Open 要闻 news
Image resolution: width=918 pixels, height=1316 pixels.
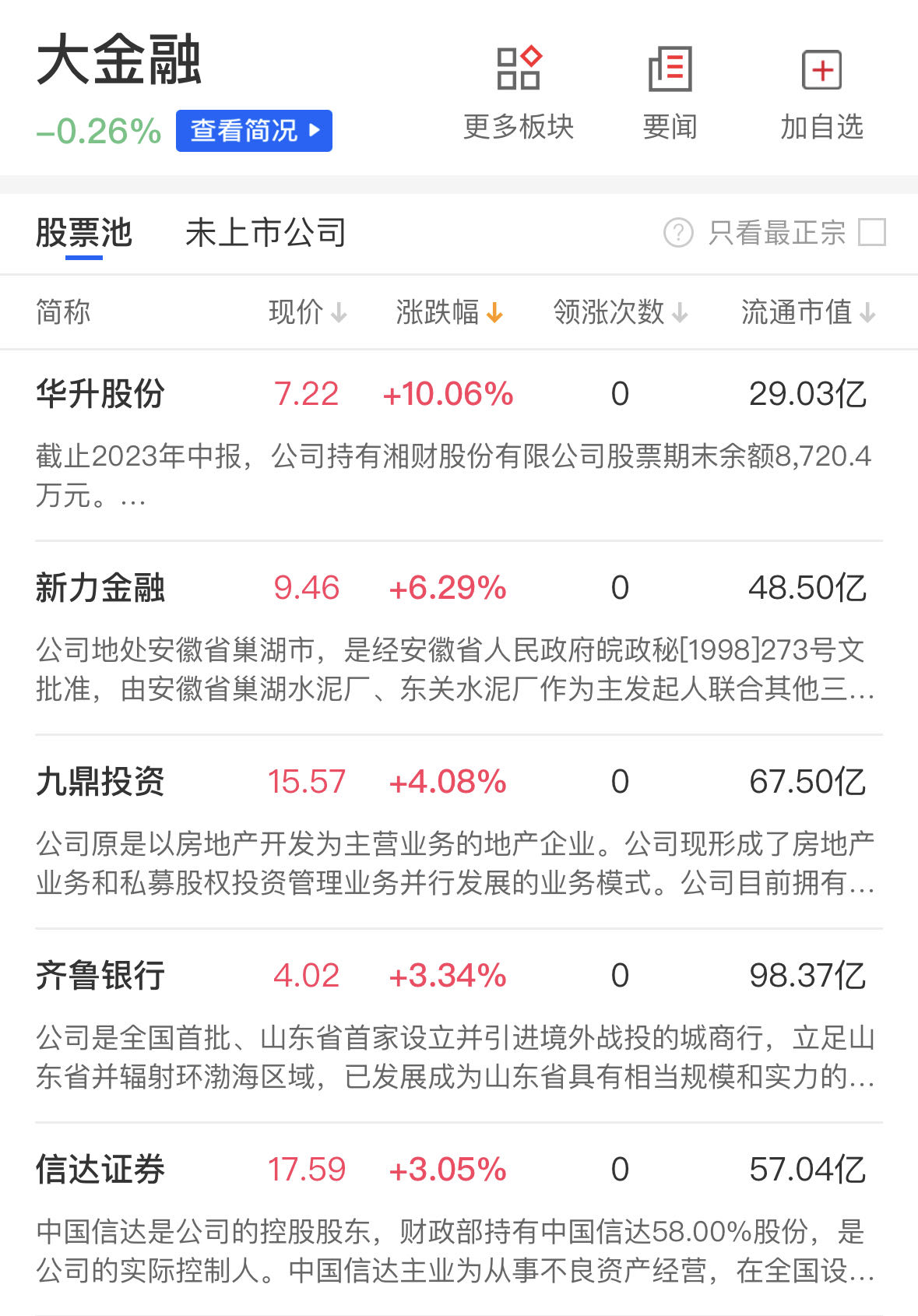pyautogui.click(x=670, y=93)
